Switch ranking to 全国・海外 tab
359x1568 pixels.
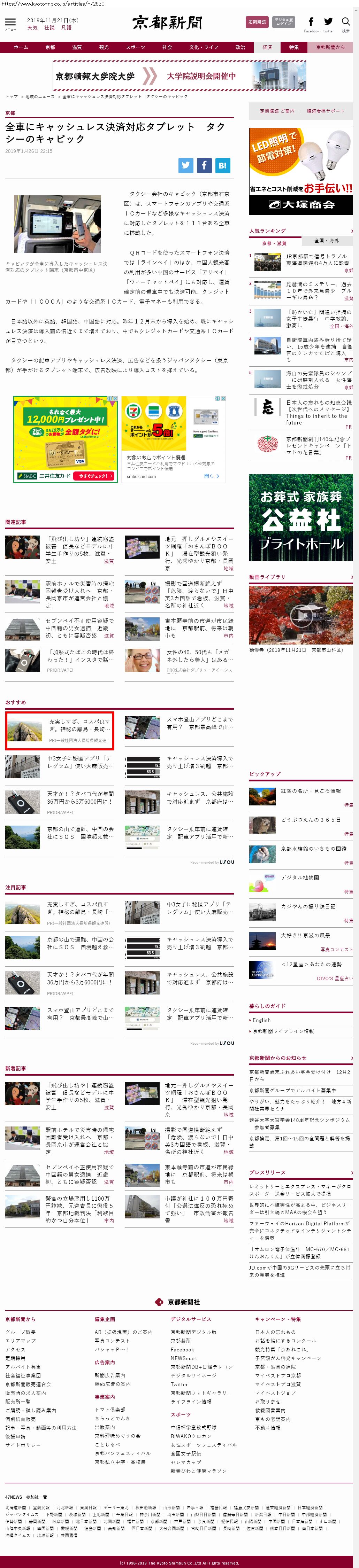pyautogui.click(x=327, y=240)
